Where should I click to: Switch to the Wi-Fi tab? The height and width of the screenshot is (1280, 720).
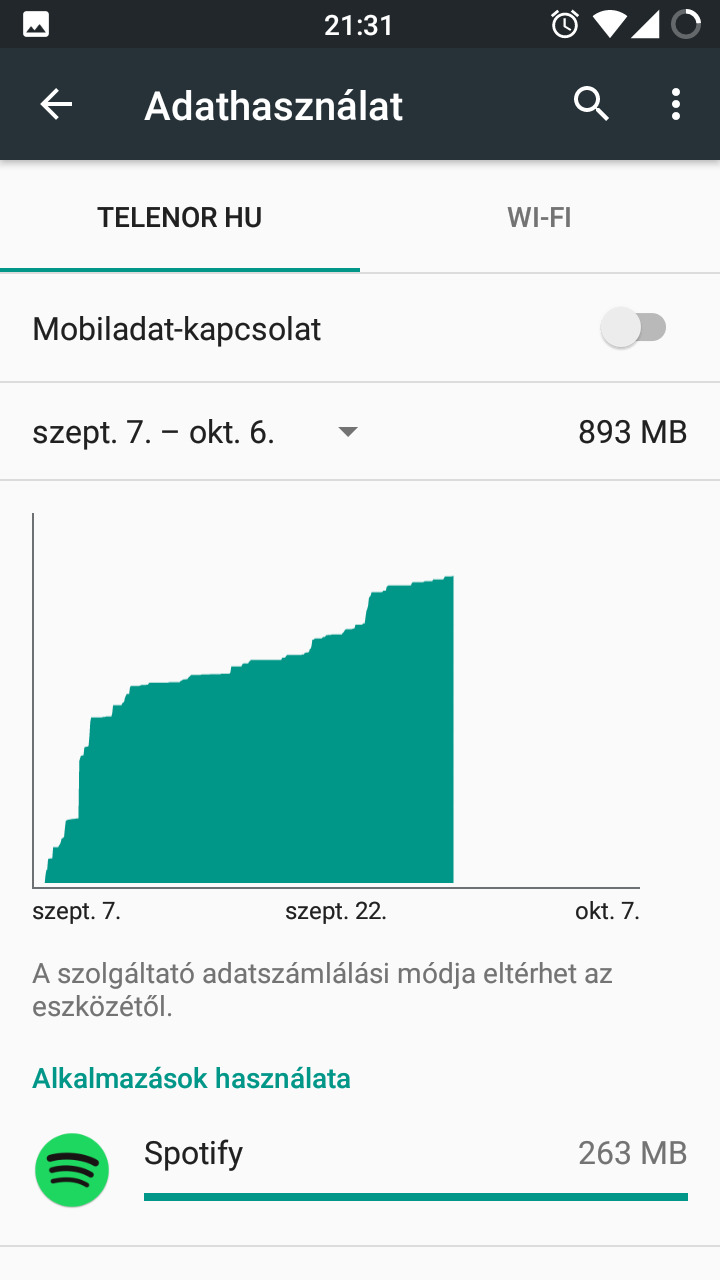(539, 218)
